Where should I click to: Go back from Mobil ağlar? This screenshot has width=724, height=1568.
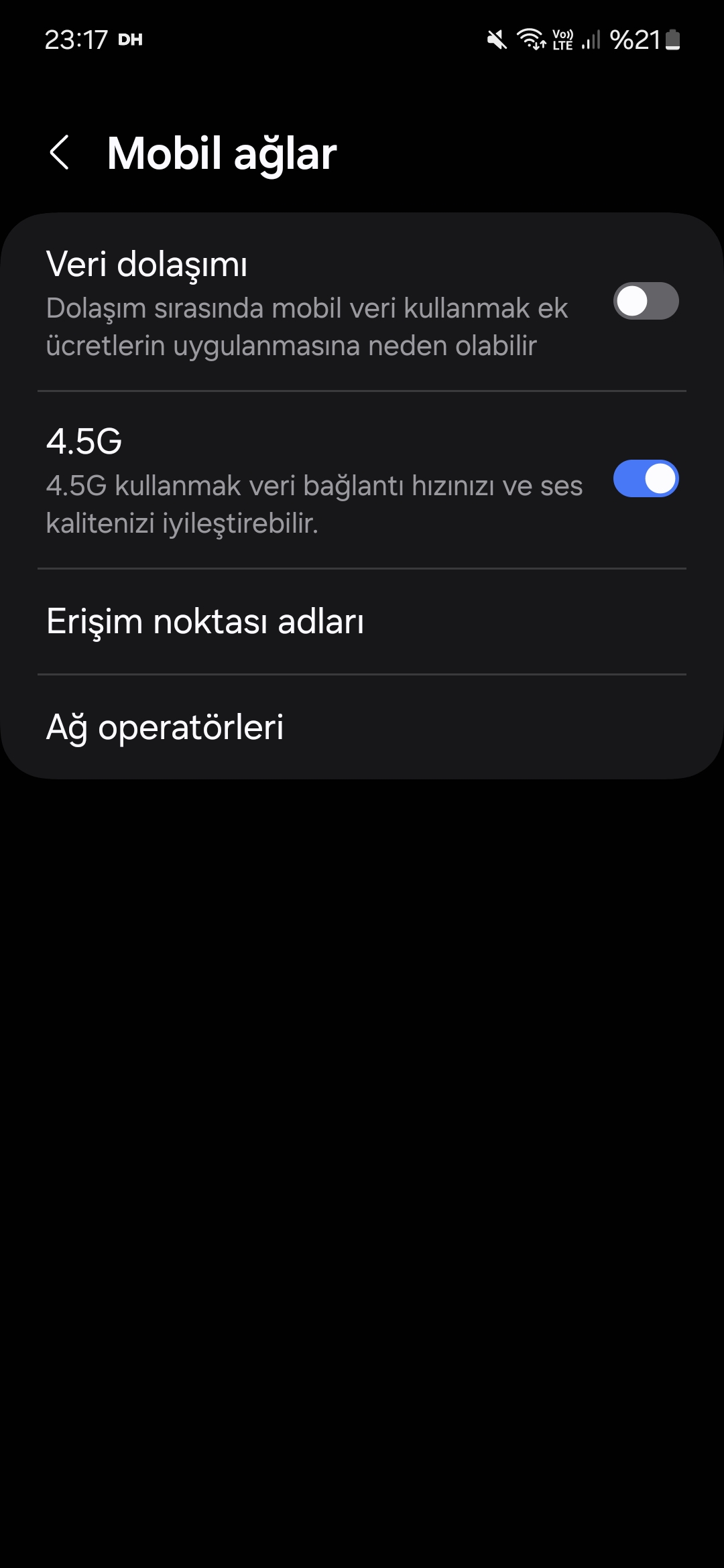[60, 153]
